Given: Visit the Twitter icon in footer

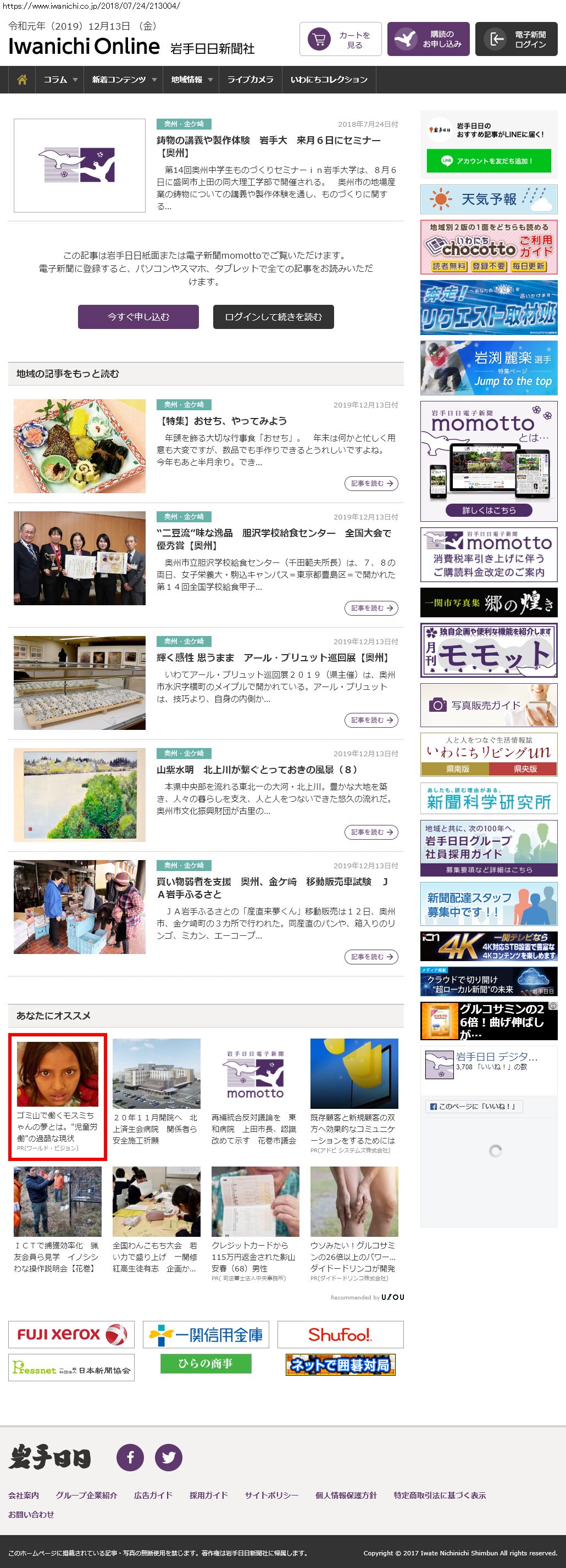Looking at the screenshot, I should click(169, 1458).
